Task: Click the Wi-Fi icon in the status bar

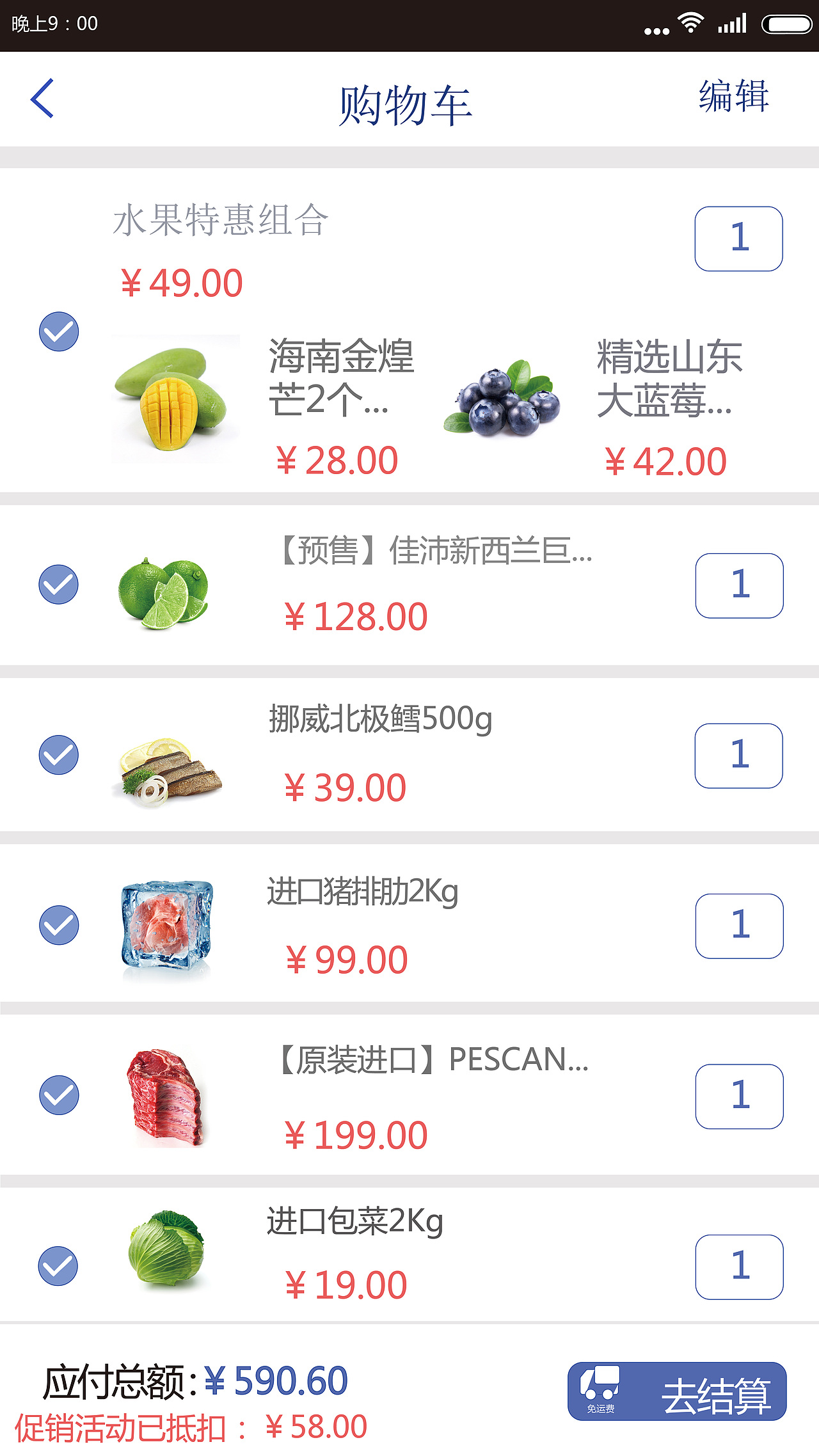Action: click(690, 23)
